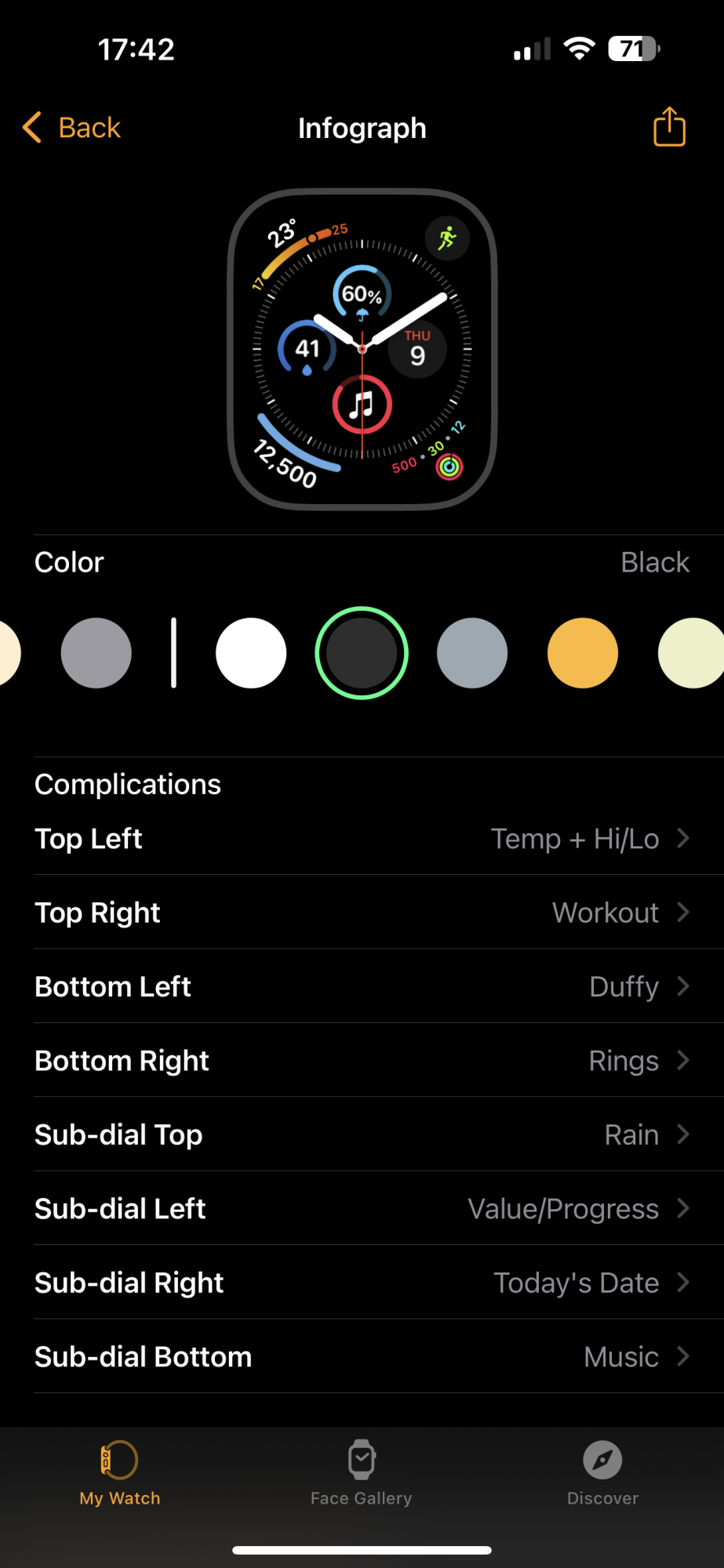
Task: Select the white color swatch
Action: (251, 653)
